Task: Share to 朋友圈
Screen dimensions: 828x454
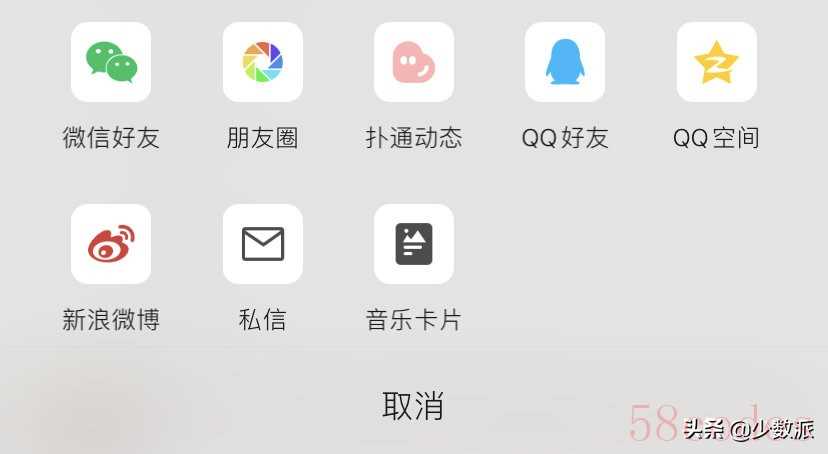Action: click(x=263, y=62)
